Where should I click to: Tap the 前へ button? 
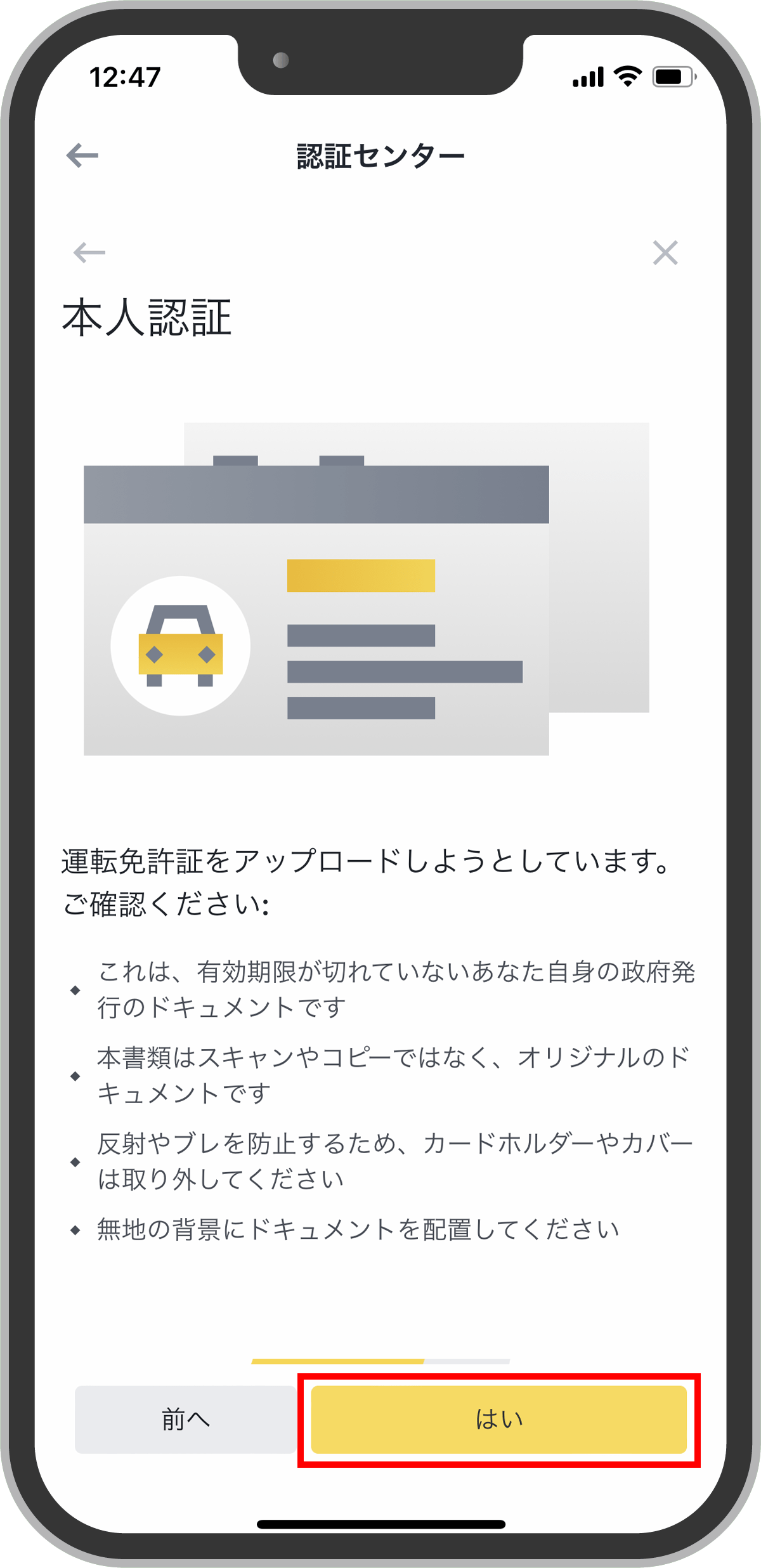[x=185, y=1420]
